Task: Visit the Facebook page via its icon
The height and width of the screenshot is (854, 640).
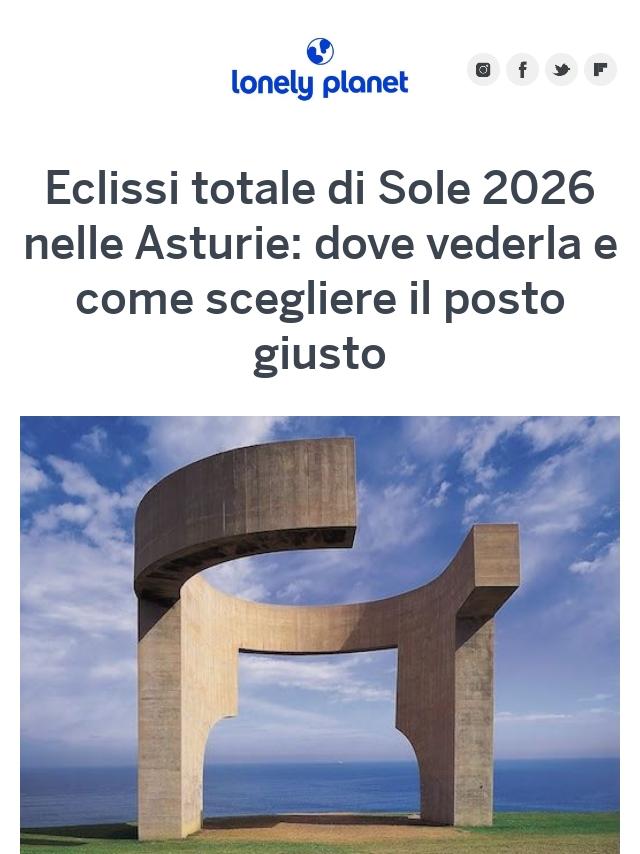Action: (522, 70)
